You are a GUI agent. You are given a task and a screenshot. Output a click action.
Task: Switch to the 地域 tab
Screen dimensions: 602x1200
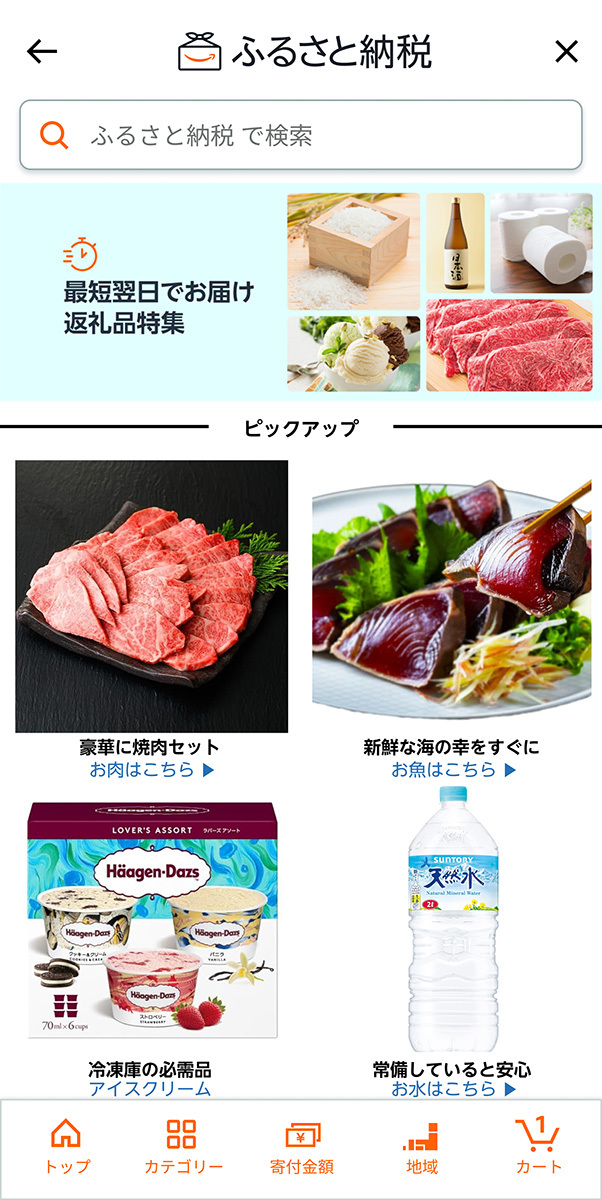(421, 1147)
